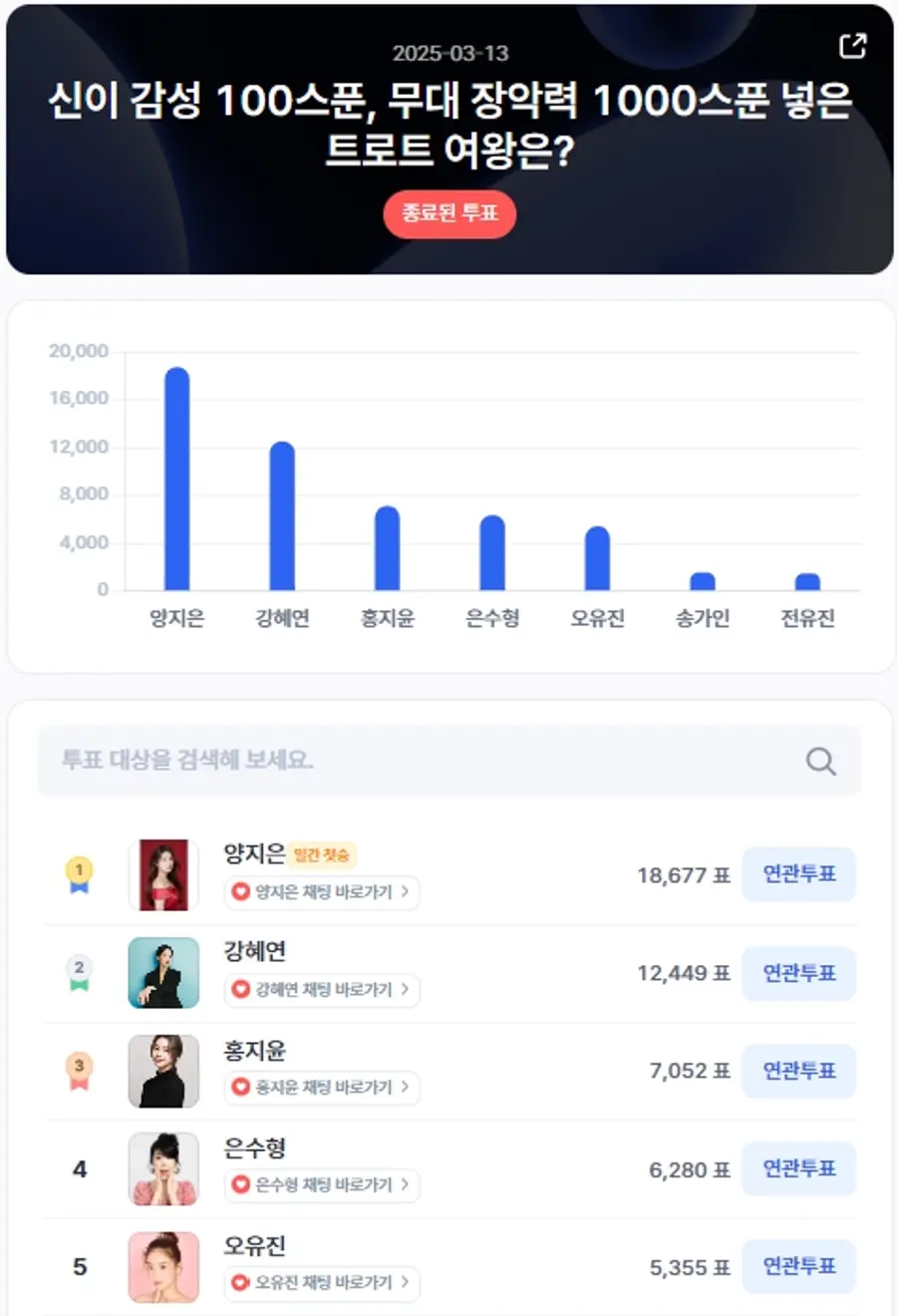Tap the magnifier icon in the search box
Screen dimensions: 897x1316
coord(820,762)
